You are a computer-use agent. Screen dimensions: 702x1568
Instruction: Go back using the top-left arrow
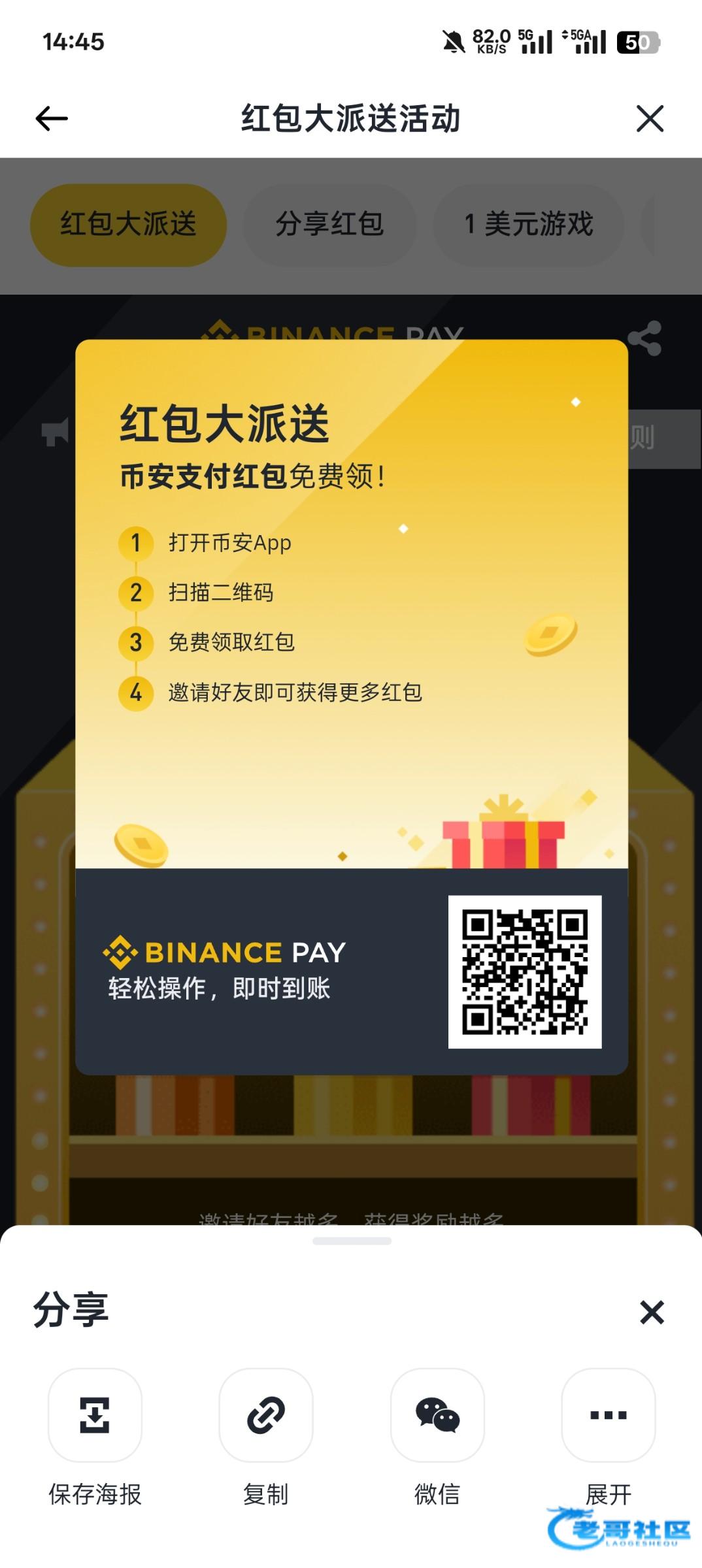click(52, 119)
